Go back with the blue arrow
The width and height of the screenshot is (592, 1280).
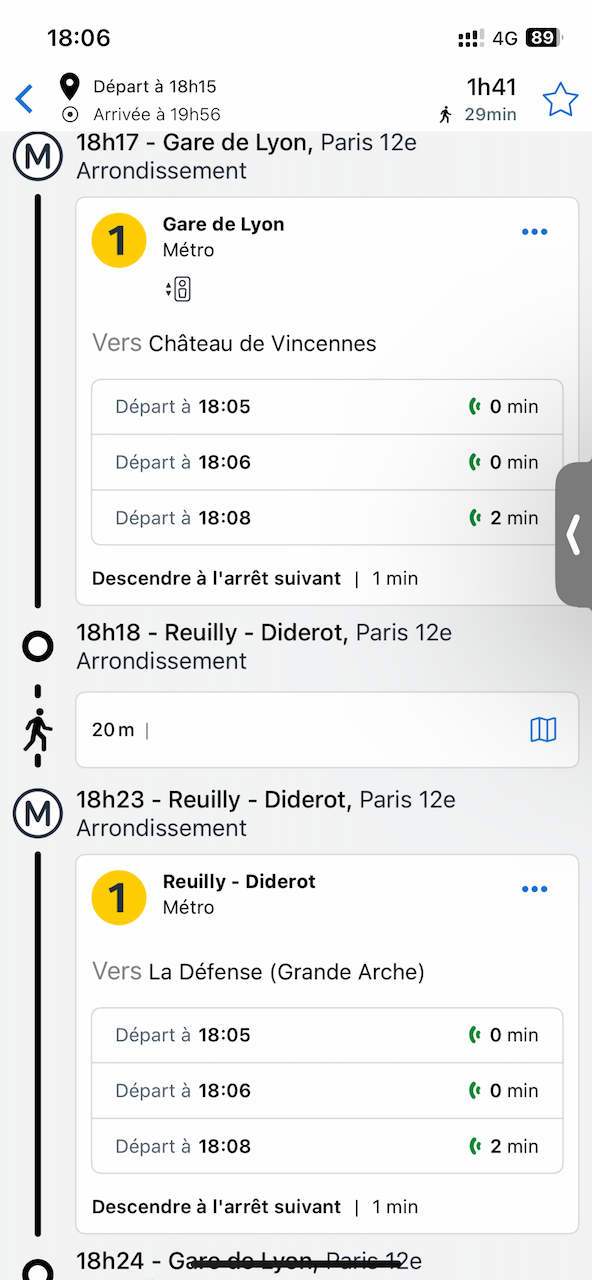click(25, 99)
